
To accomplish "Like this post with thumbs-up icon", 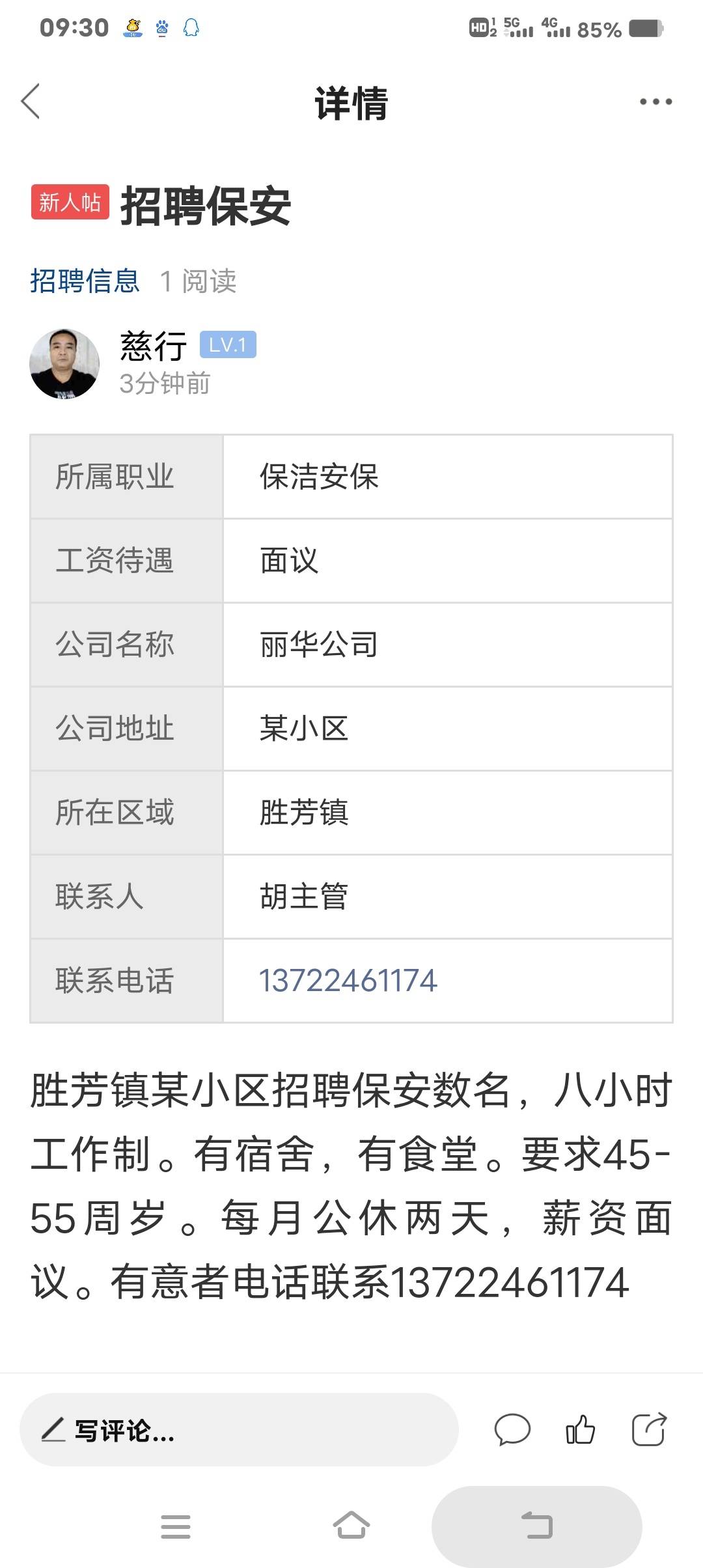I will 580,1430.
